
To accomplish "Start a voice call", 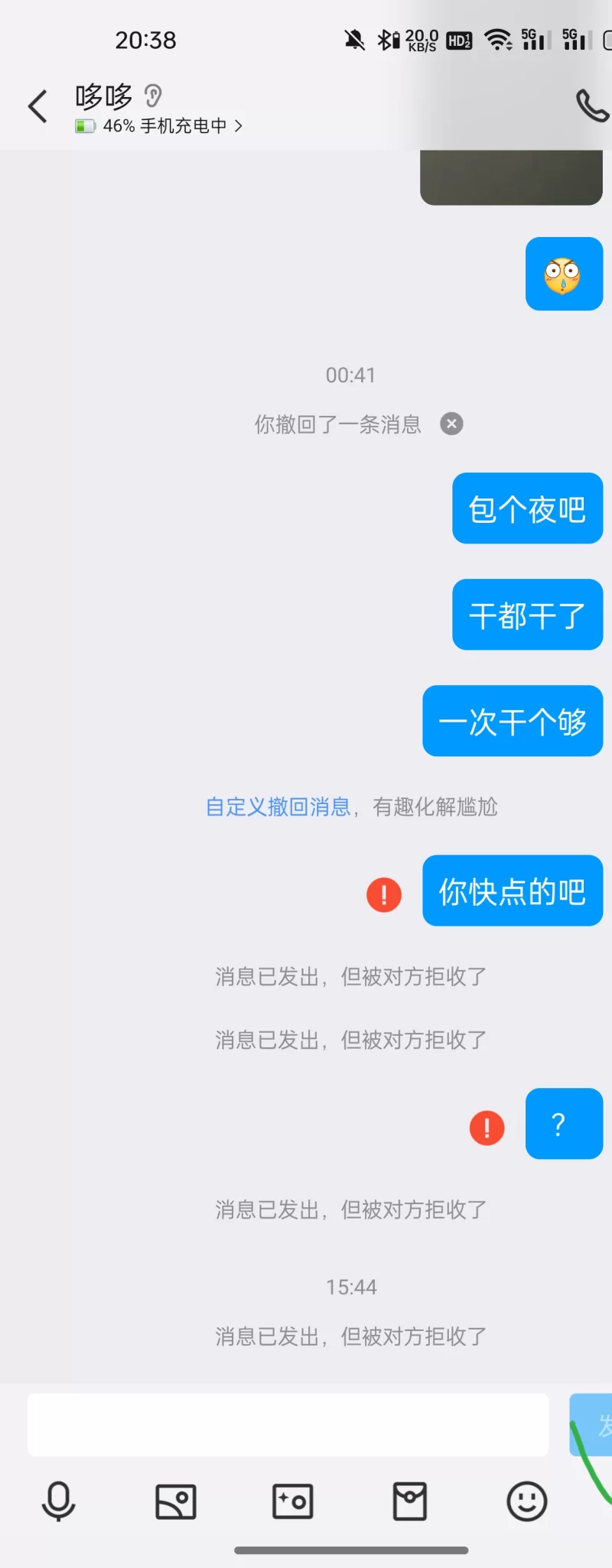I will pyautogui.click(x=591, y=106).
